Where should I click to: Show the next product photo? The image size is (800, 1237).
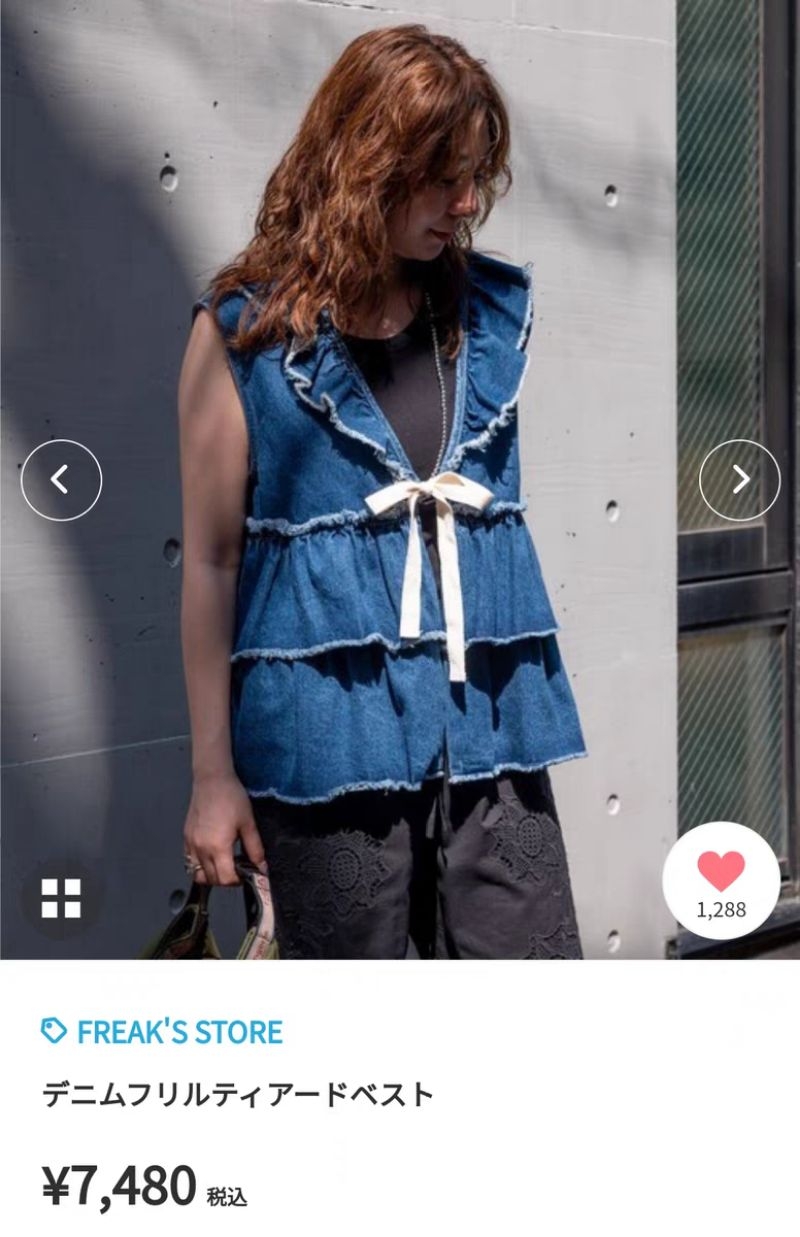739,480
